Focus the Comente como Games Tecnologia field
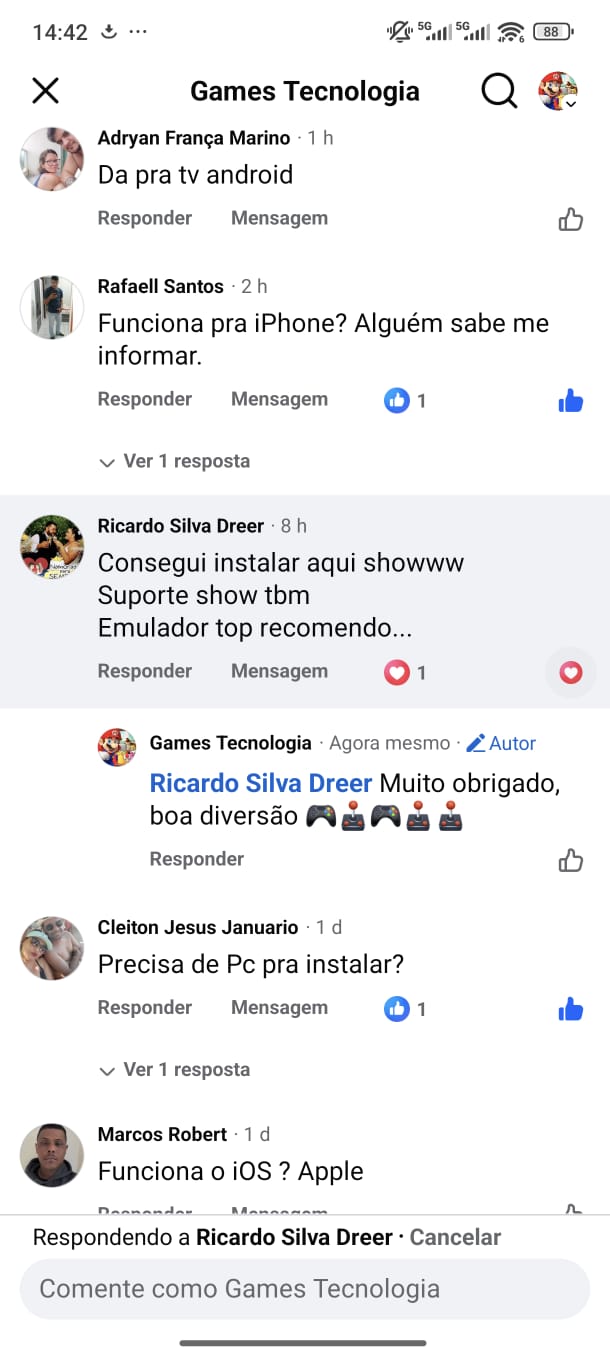The height and width of the screenshot is (1356, 610). click(304, 1289)
